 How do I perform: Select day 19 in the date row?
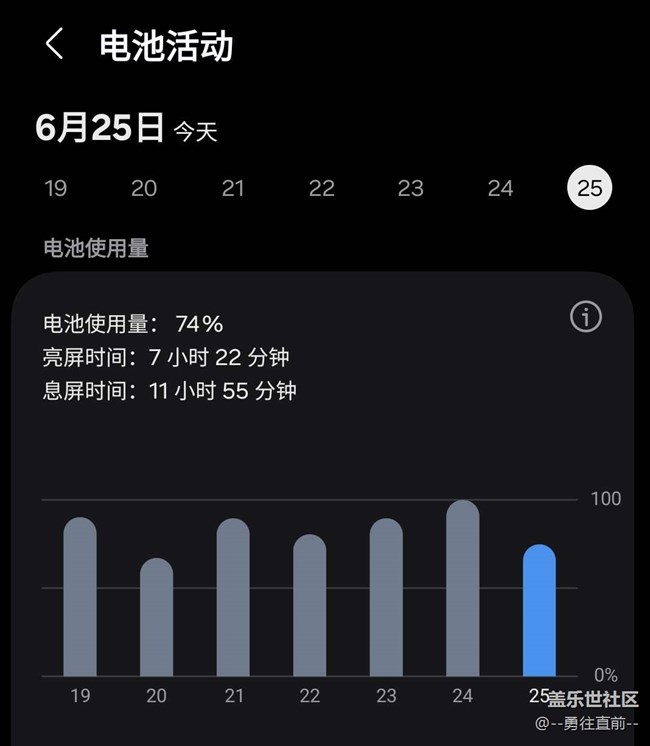coord(56,188)
